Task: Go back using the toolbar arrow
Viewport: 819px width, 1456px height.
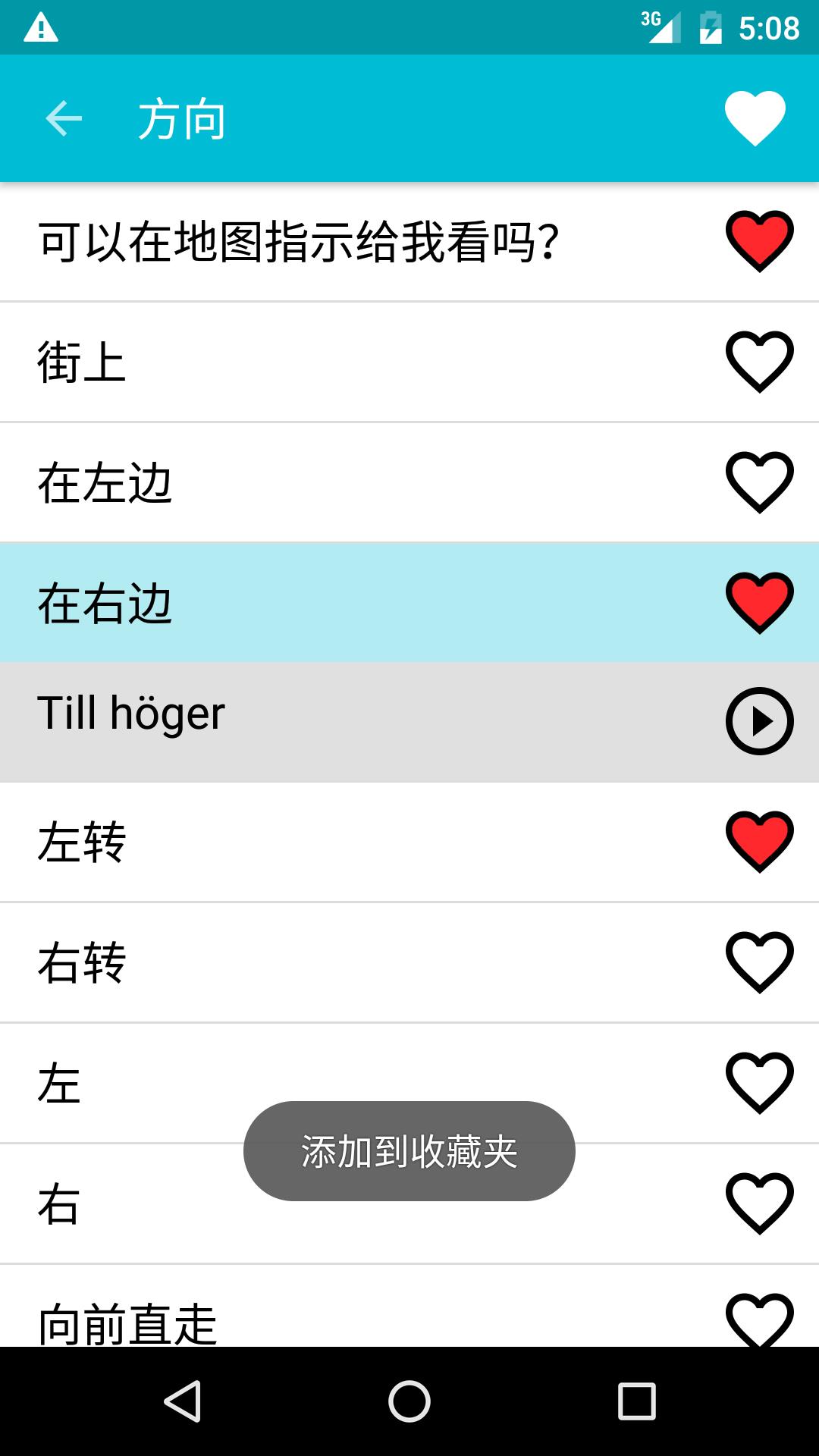Action: pos(64,119)
